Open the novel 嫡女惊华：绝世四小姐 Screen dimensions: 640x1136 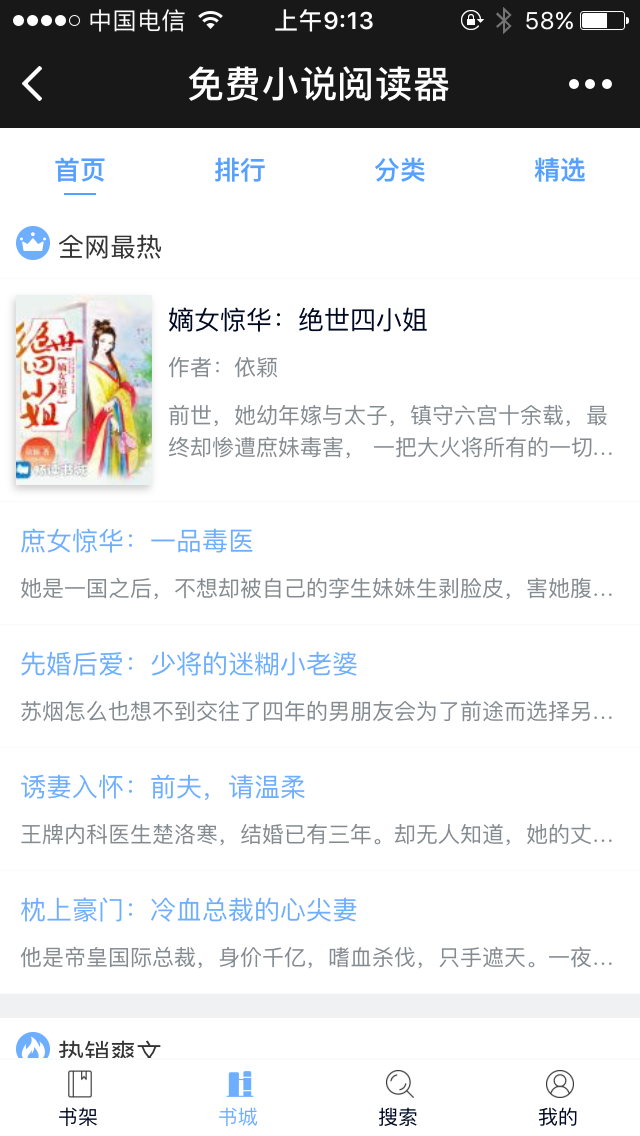[x=298, y=320]
